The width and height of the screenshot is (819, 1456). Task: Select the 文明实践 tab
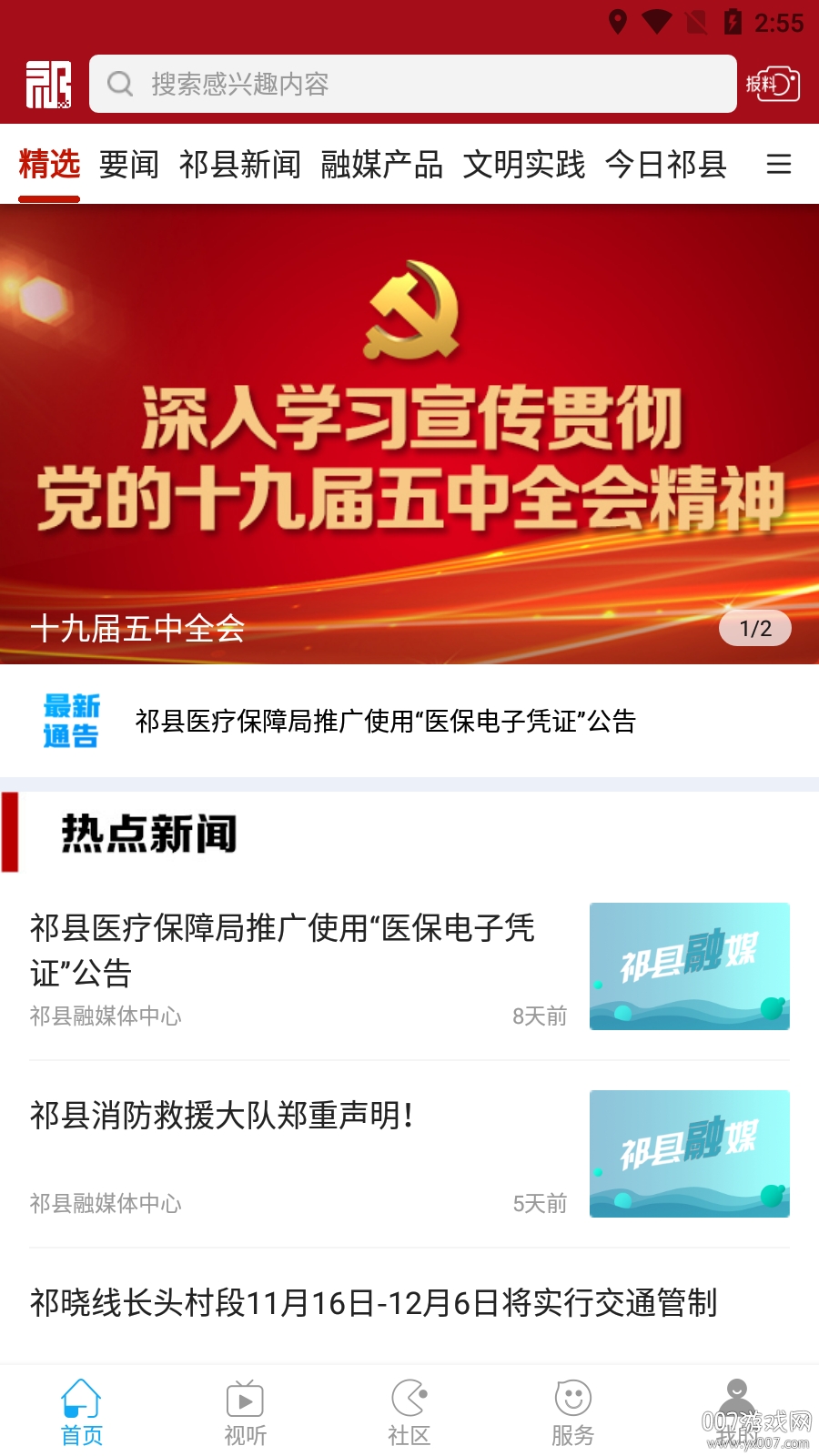(524, 165)
